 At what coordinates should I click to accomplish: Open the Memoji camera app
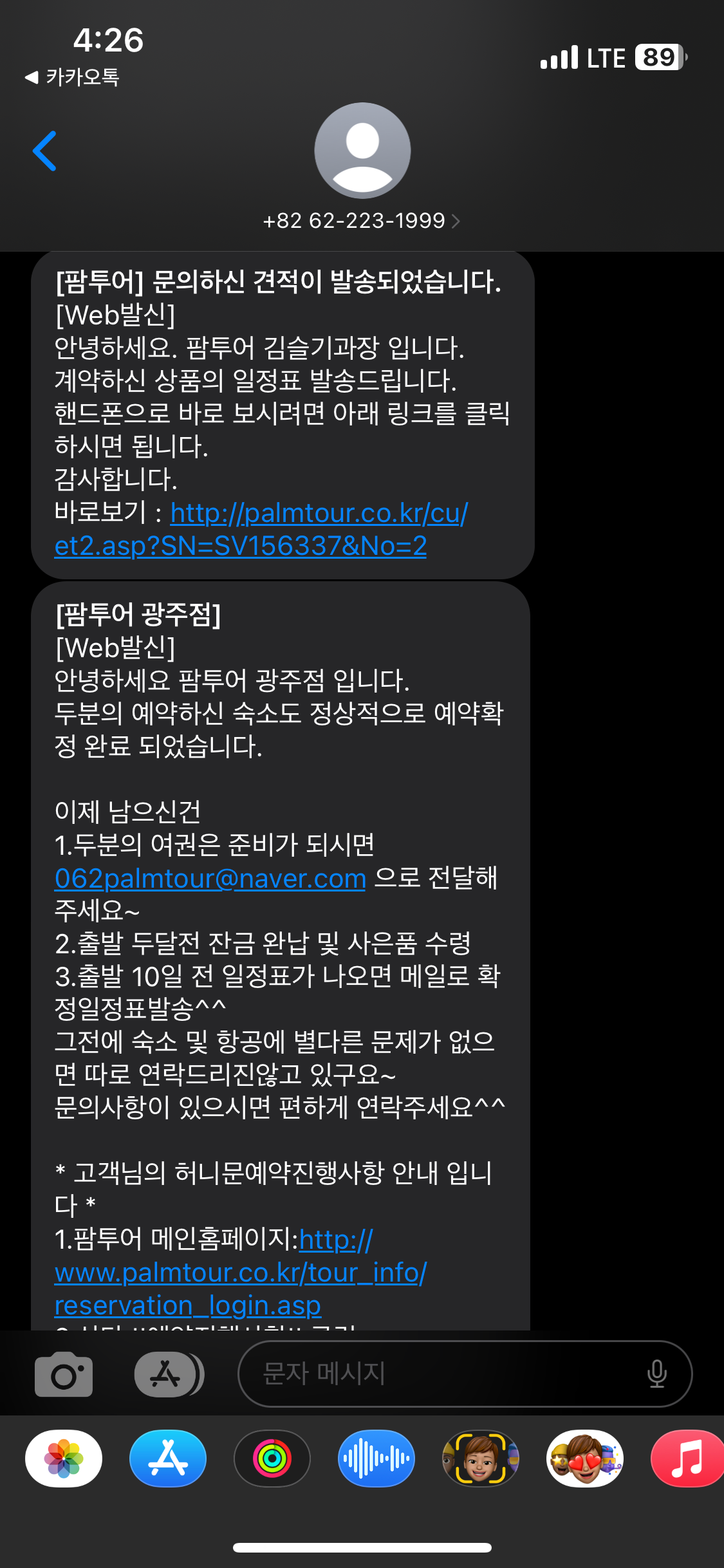481,1459
